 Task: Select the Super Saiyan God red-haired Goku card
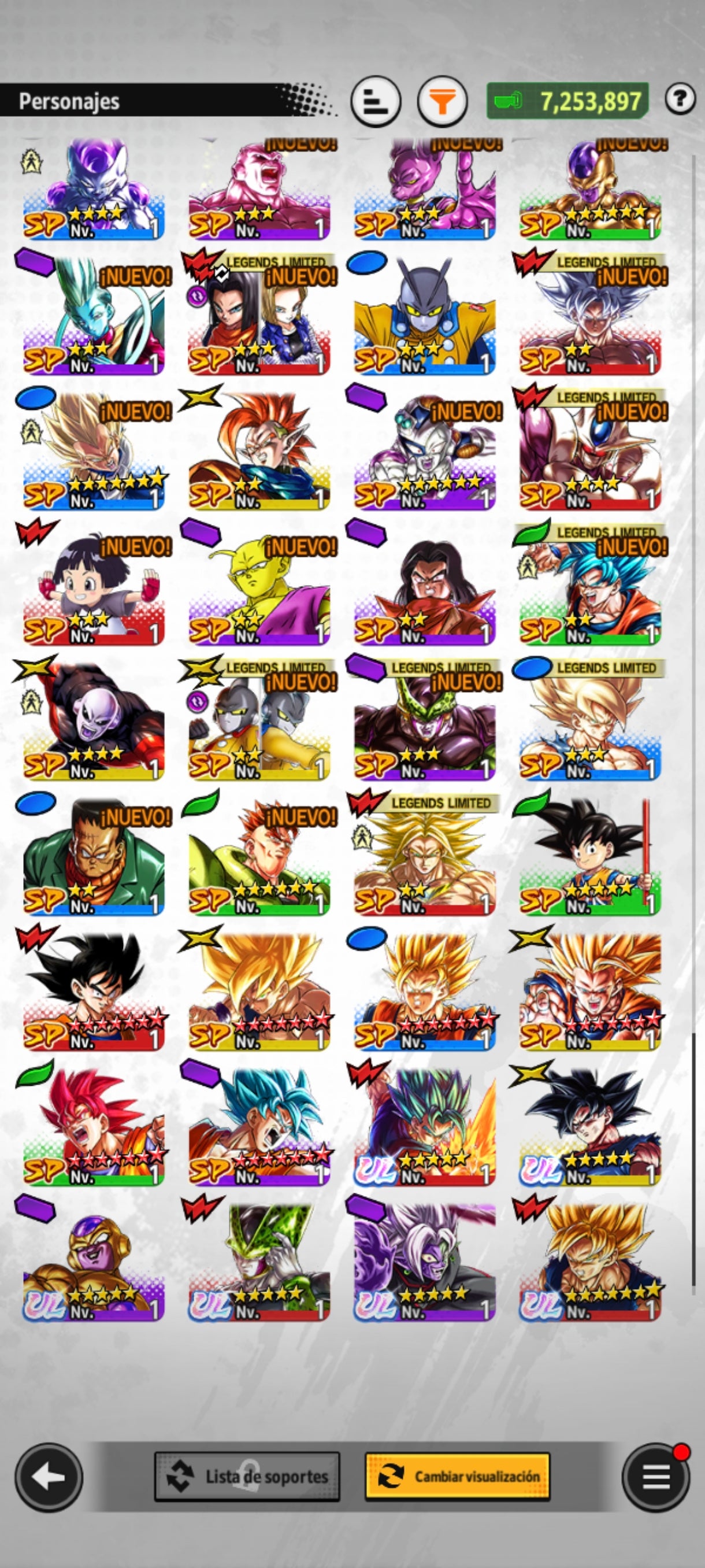93,1127
